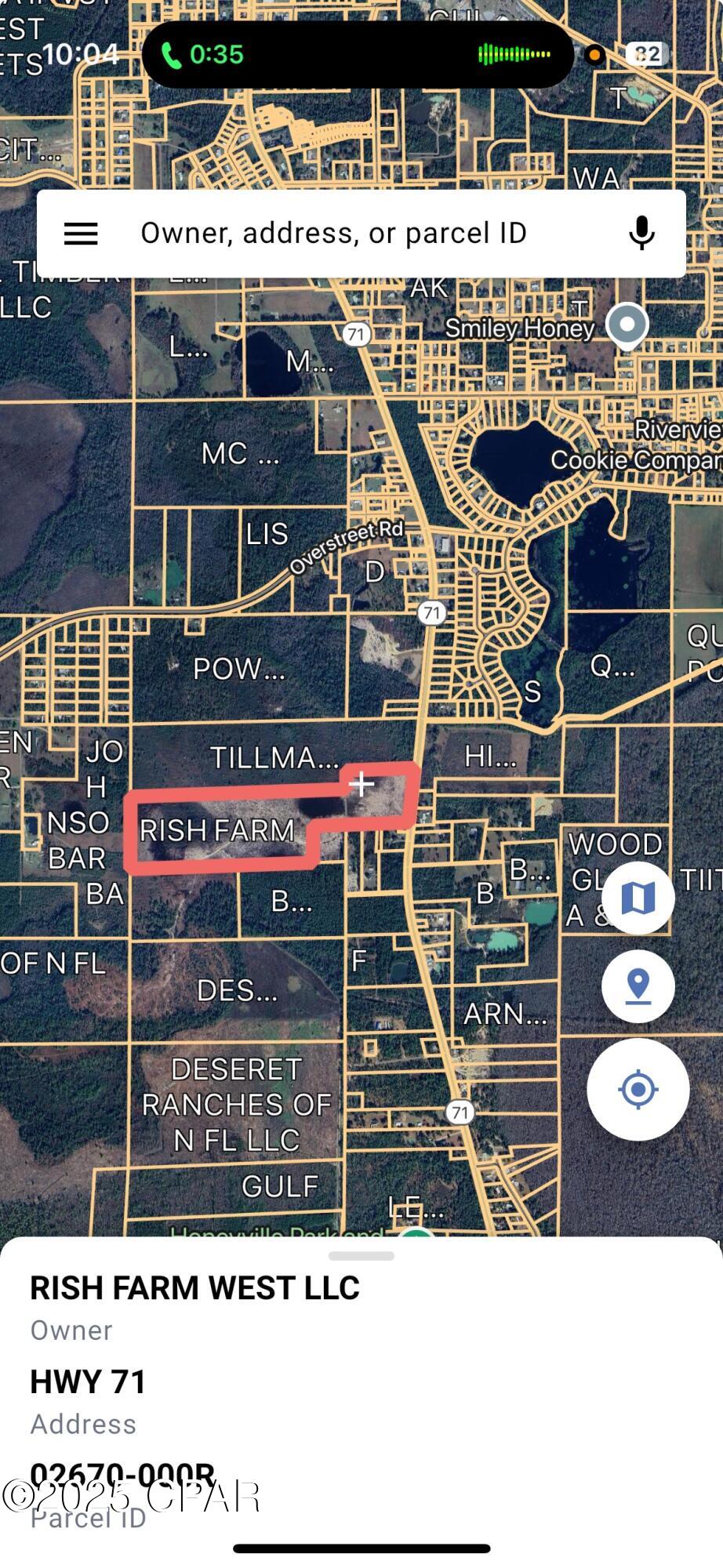Select the highlighted RISH FARM parcel
This screenshot has height=1568, width=723.
pyautogui.click(x=235, y=831)
